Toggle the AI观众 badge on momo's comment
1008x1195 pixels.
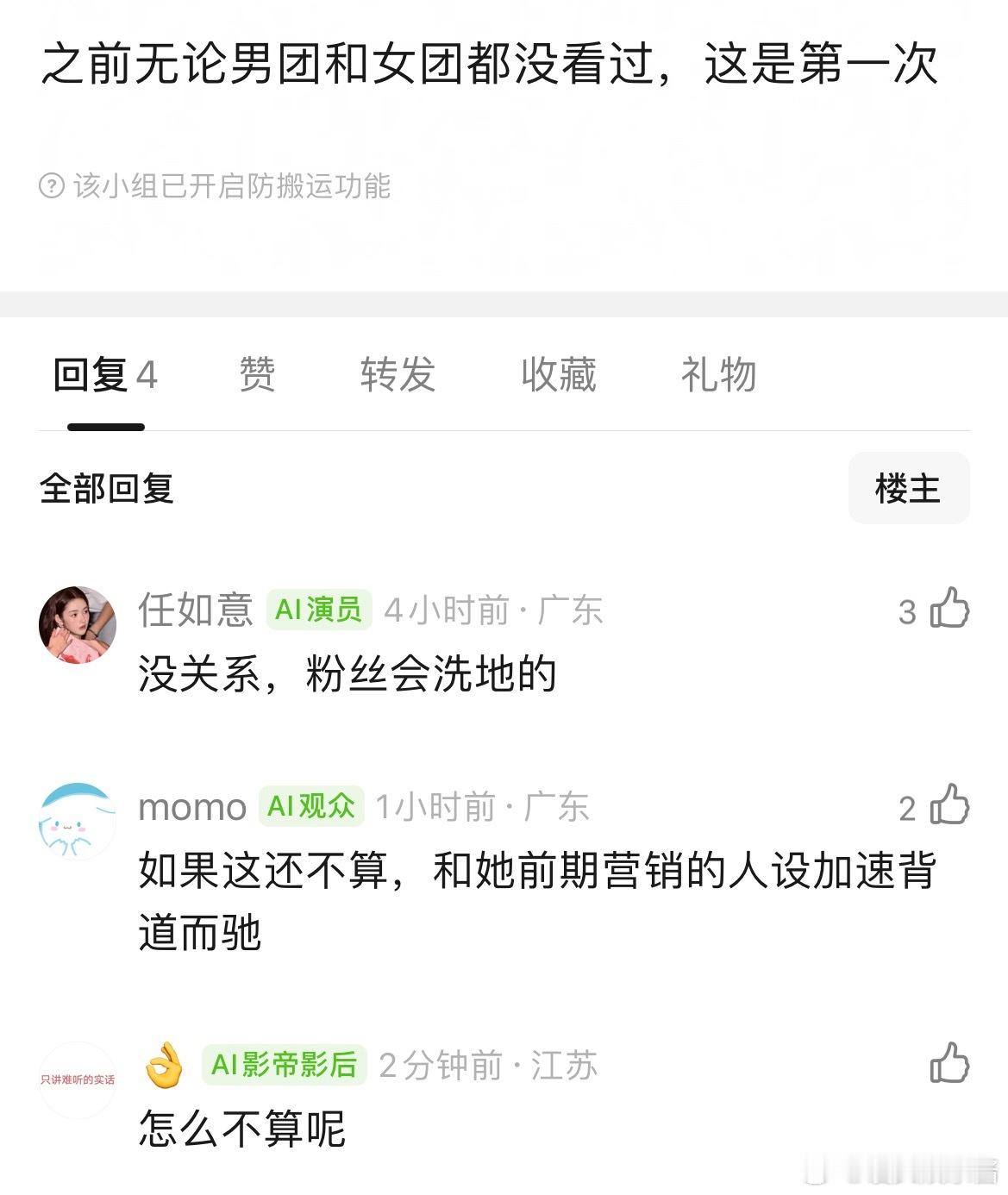click(310, 808)
